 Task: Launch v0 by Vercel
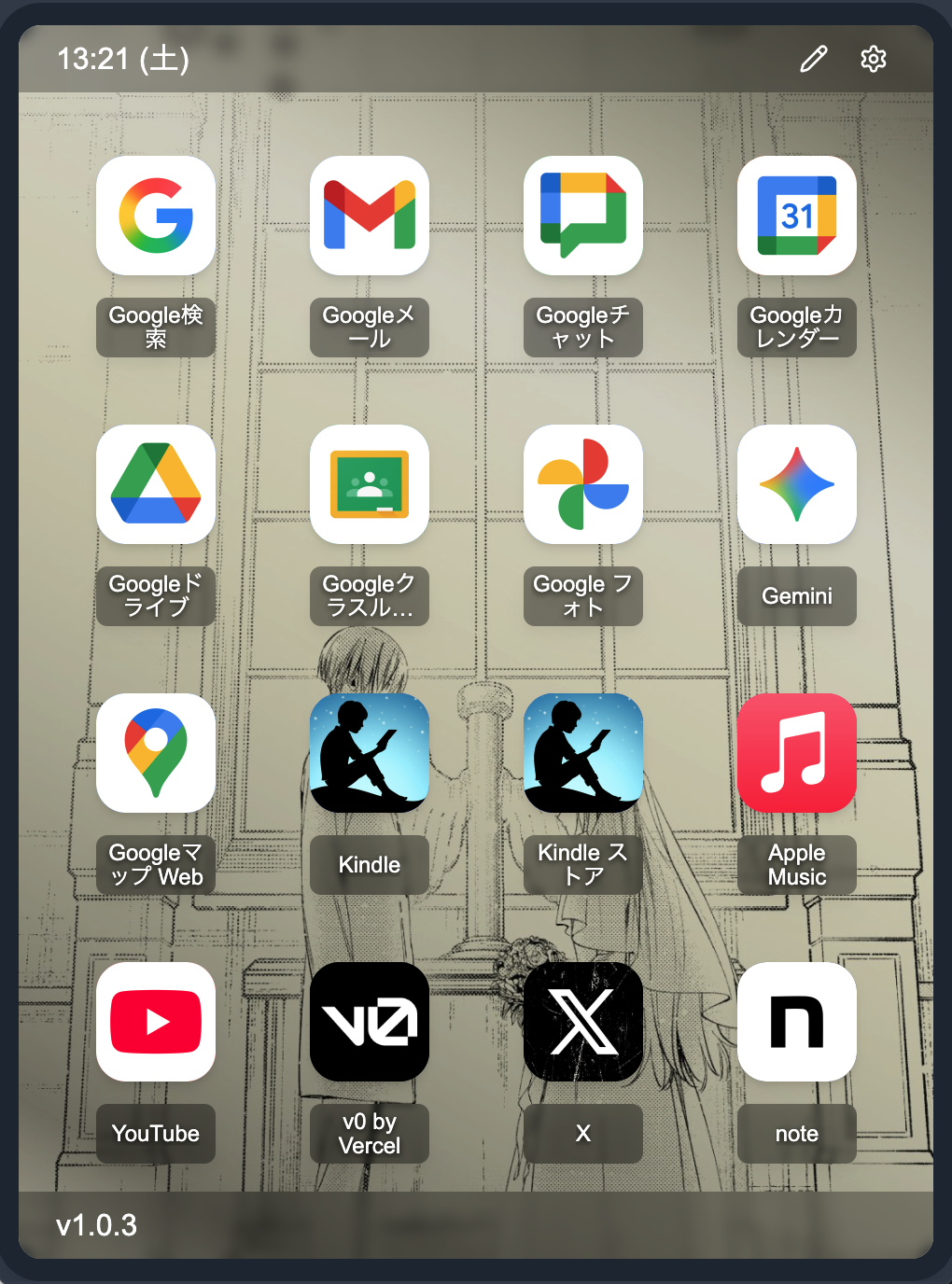point(370,1022)
